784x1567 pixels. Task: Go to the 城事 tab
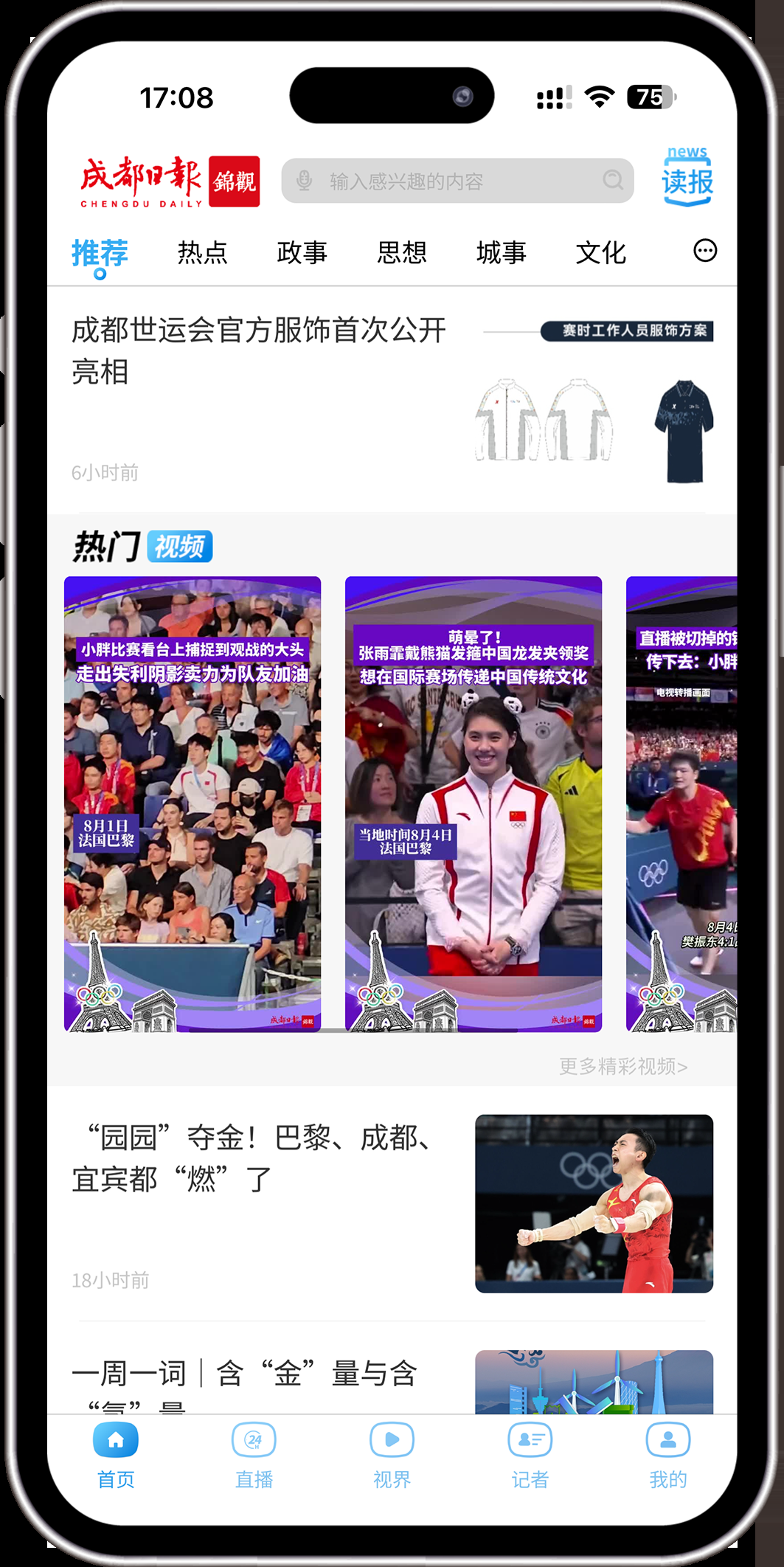point(502,253)
